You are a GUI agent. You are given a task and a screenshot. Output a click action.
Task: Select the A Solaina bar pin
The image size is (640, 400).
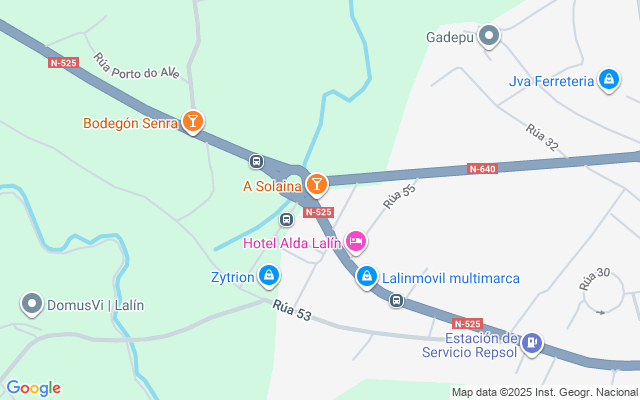(x=317, y=184)
